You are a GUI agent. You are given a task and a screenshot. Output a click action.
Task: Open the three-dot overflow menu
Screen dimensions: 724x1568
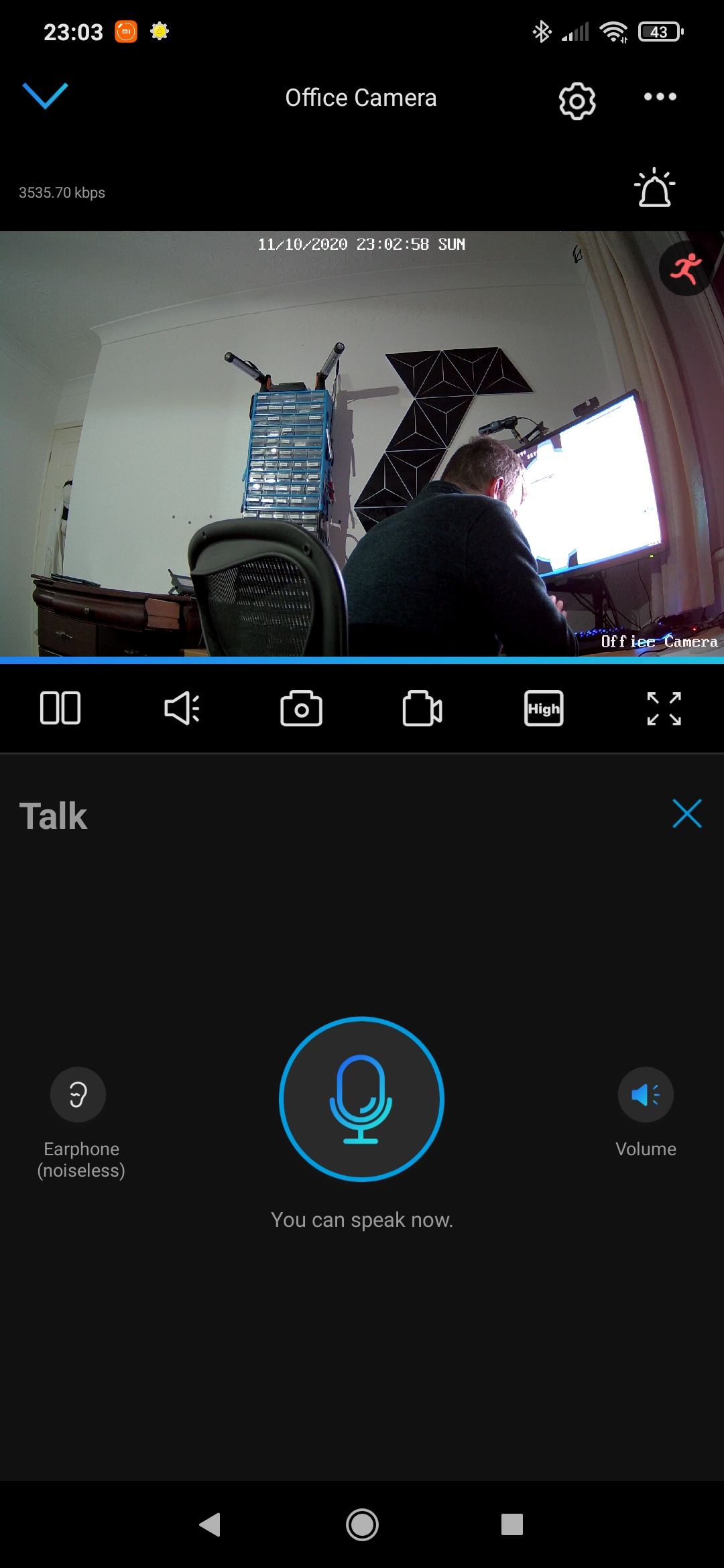tap(660, 96)
